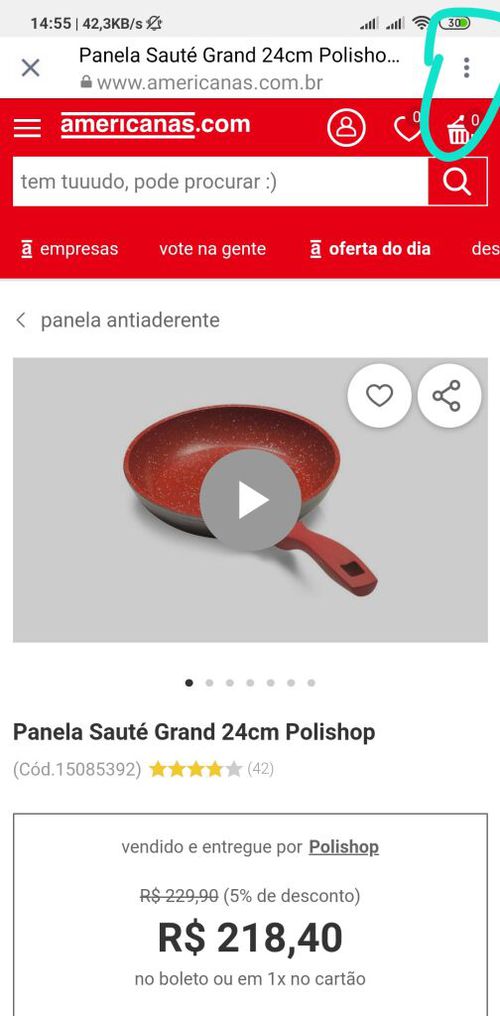Play the product video
The height and width of the screenshot is (1016, 500).
(250, 500)
